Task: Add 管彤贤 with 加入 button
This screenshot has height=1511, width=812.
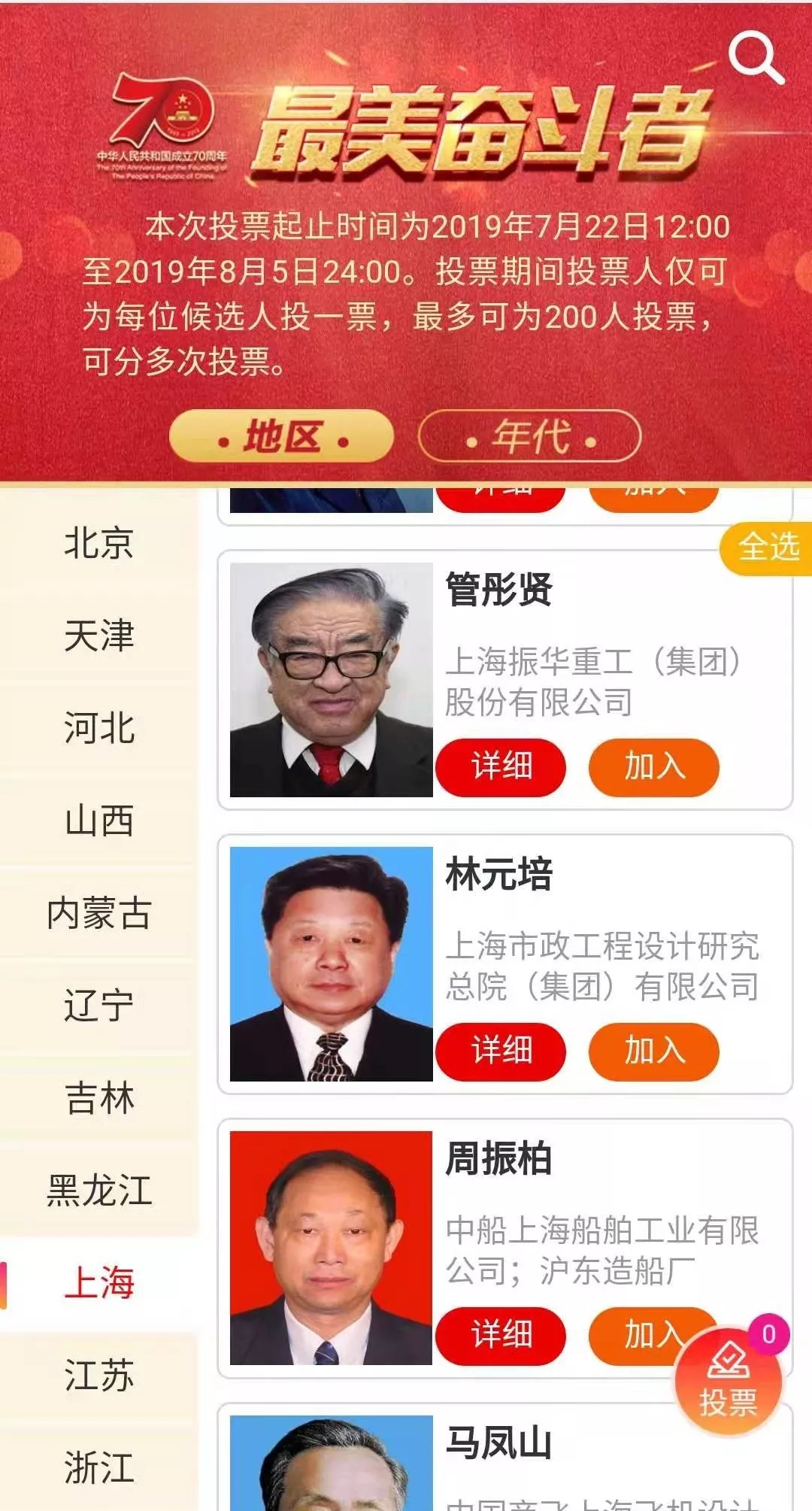Action: [x=654, y=767]
